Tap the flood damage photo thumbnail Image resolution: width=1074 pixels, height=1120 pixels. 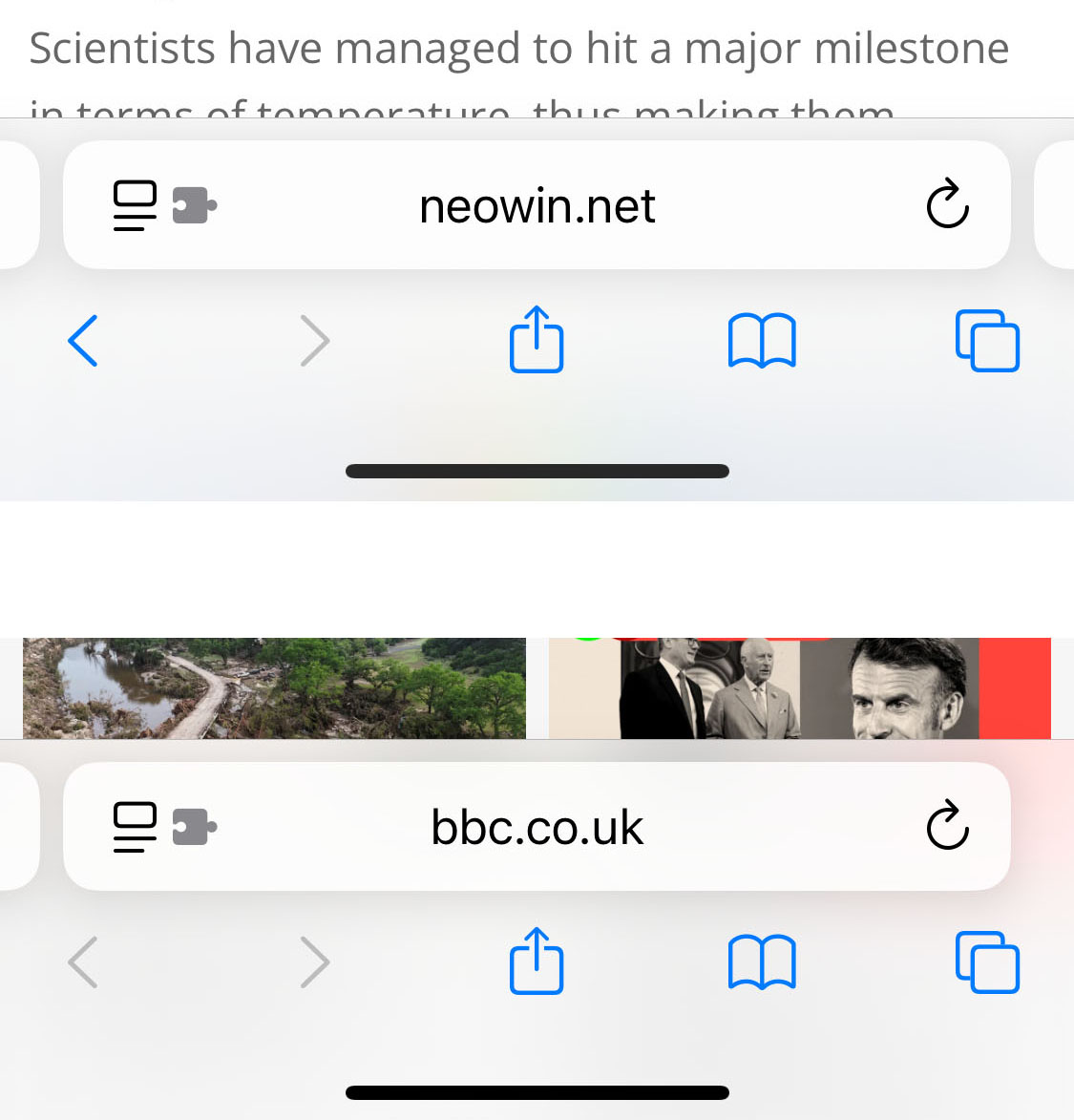274,687
